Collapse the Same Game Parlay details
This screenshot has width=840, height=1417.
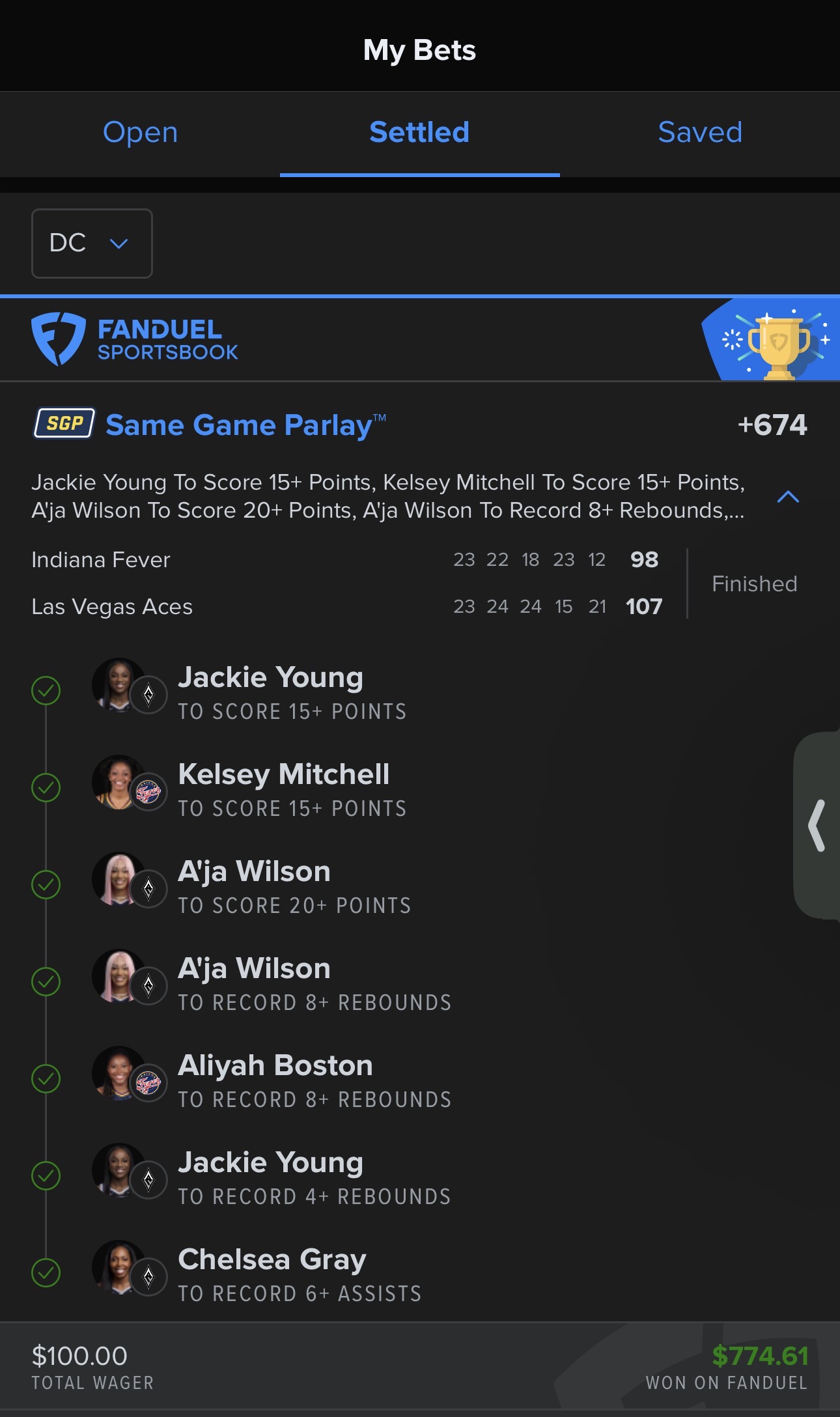pos(788,497)
